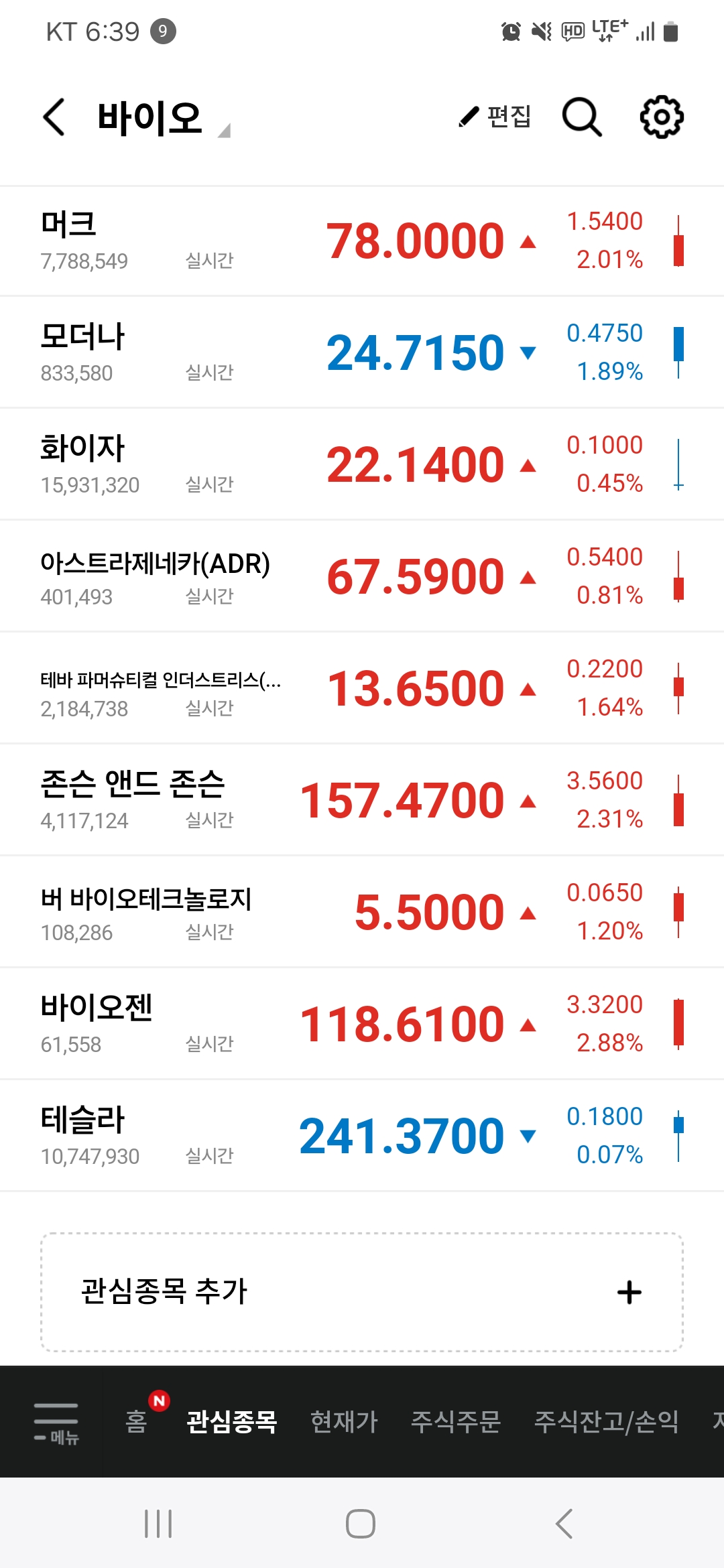Select the 아스트라제네카(ADR) stock row
This screenshot has height=1568, width=724.
[x=362, y=576]
